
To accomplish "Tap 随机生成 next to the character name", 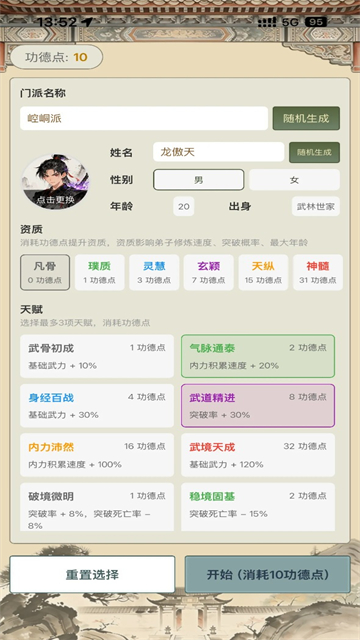I will pyautogui.click(x=314, y=152).
